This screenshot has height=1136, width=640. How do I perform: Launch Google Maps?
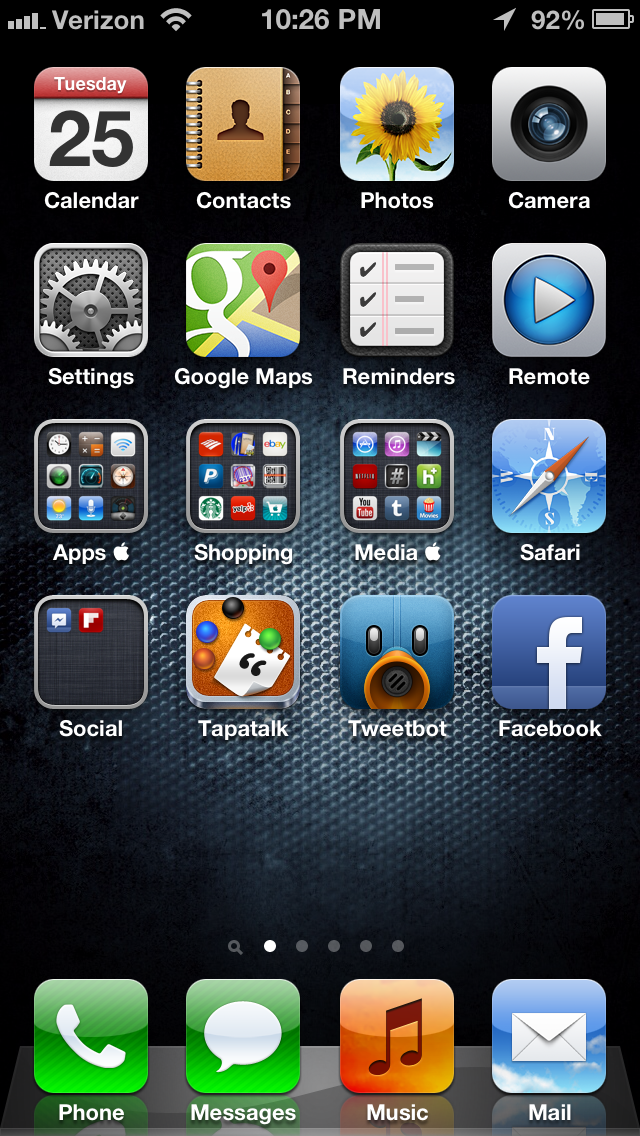click(x=243, y=300)
